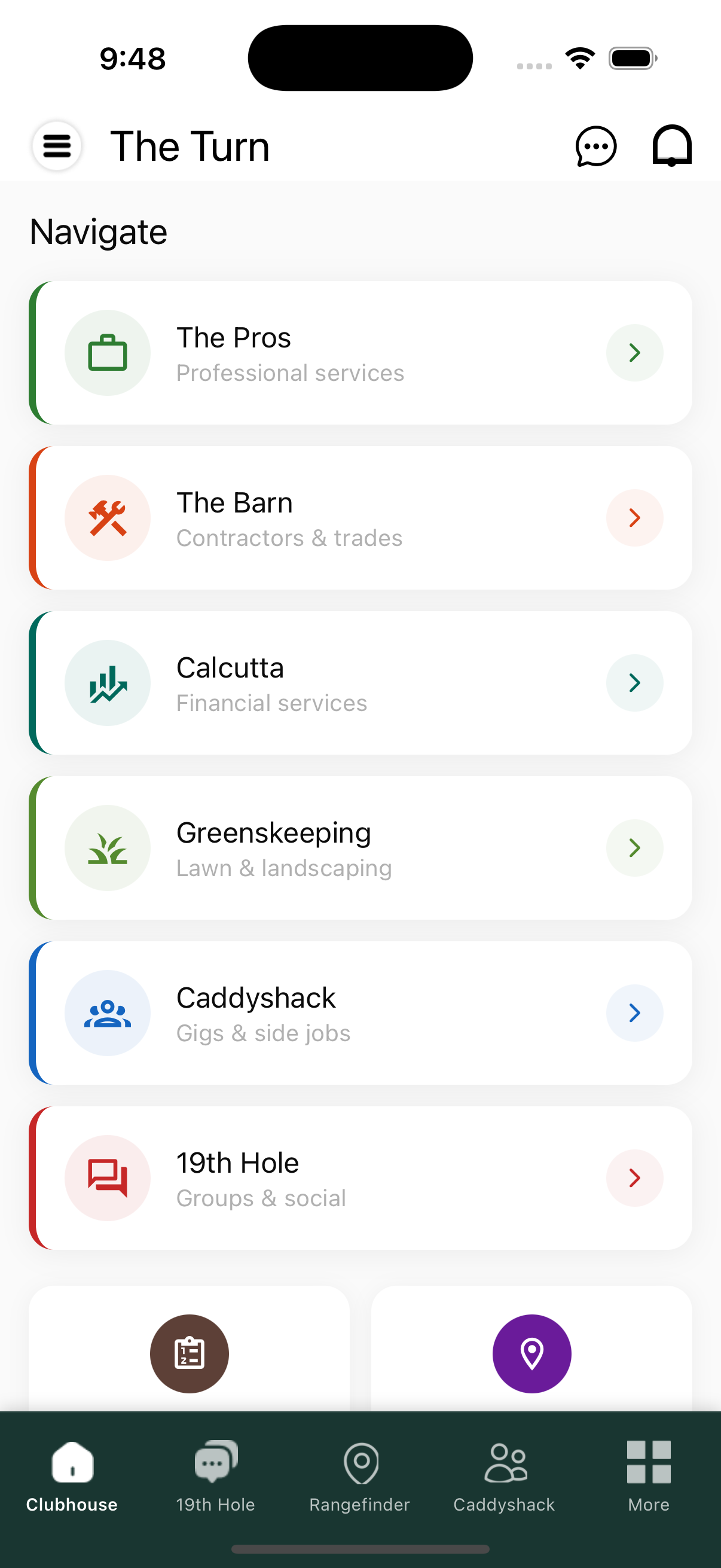Click The Pros briefcase icon
Screen dimensions: 721x1568
coord(108,353)
